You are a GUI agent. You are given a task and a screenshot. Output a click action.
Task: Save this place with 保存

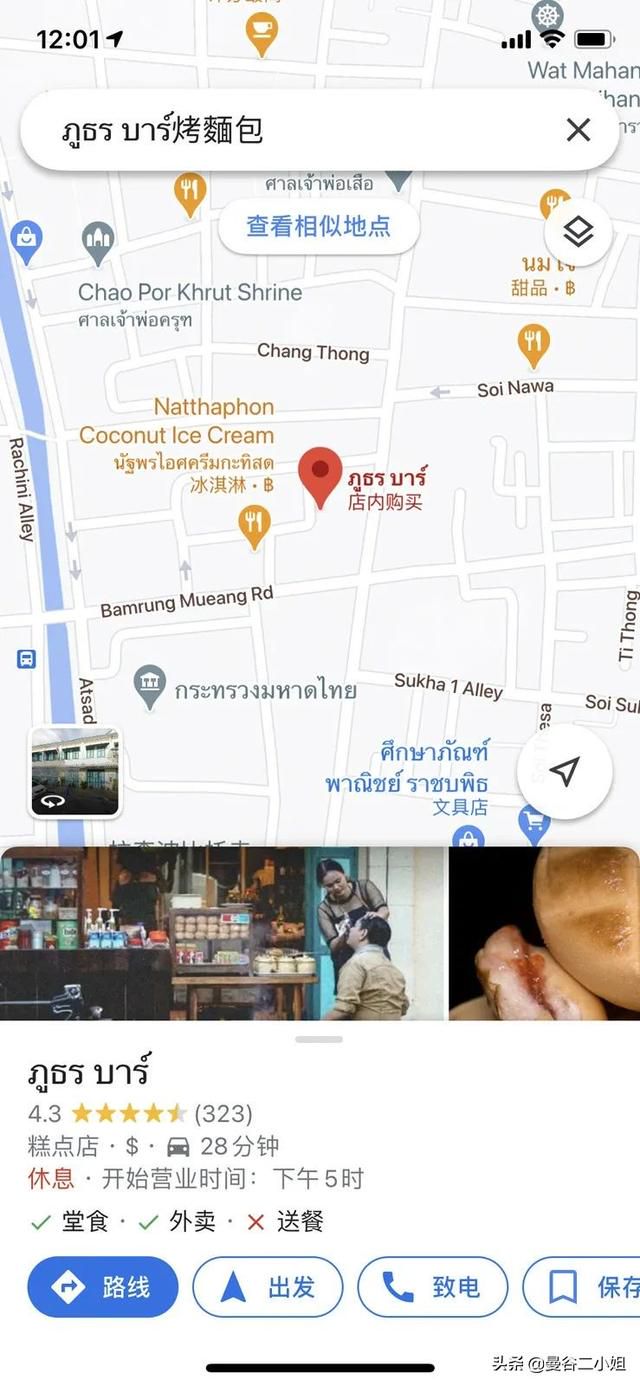(585, 1287)
